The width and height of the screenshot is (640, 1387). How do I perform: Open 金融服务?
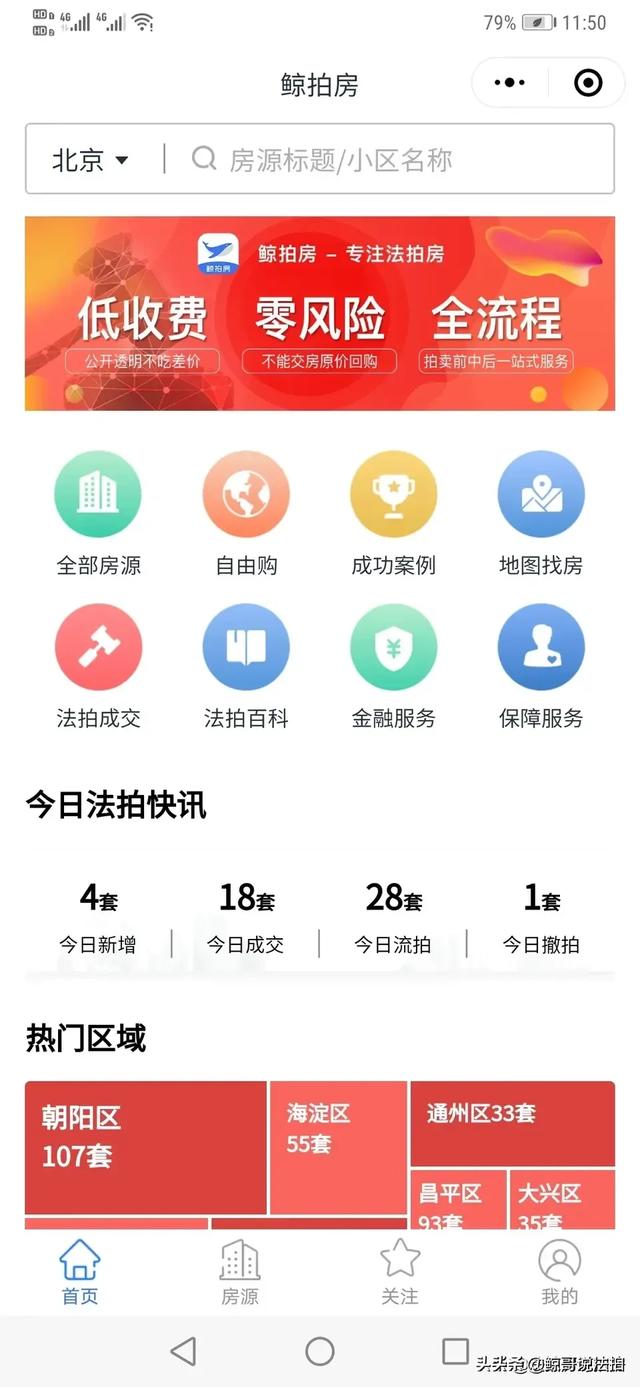pyautogui.click(x=393, y=665)
